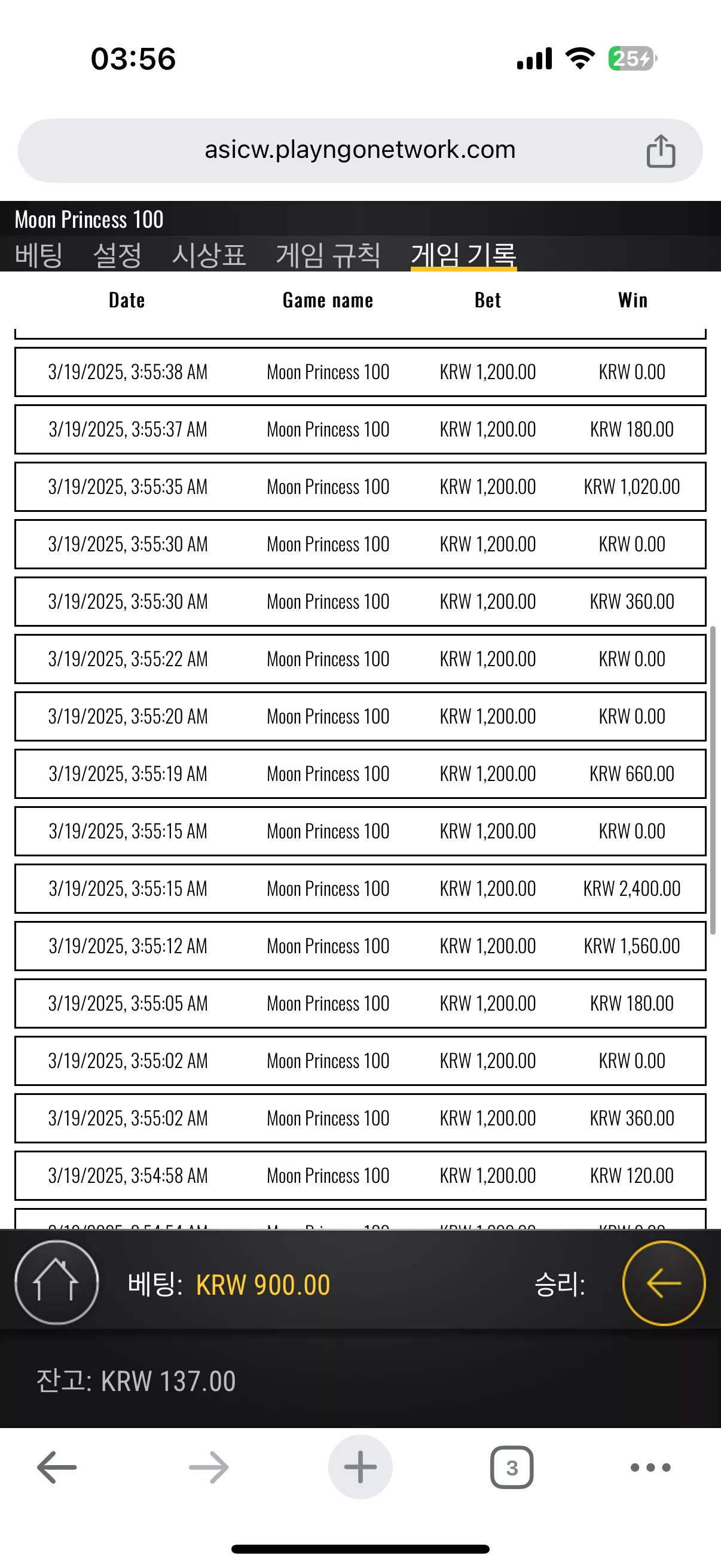721x1568 pixels.
Task: Open the record with KRW 2,400.00 win
Action: coord(360,889)
